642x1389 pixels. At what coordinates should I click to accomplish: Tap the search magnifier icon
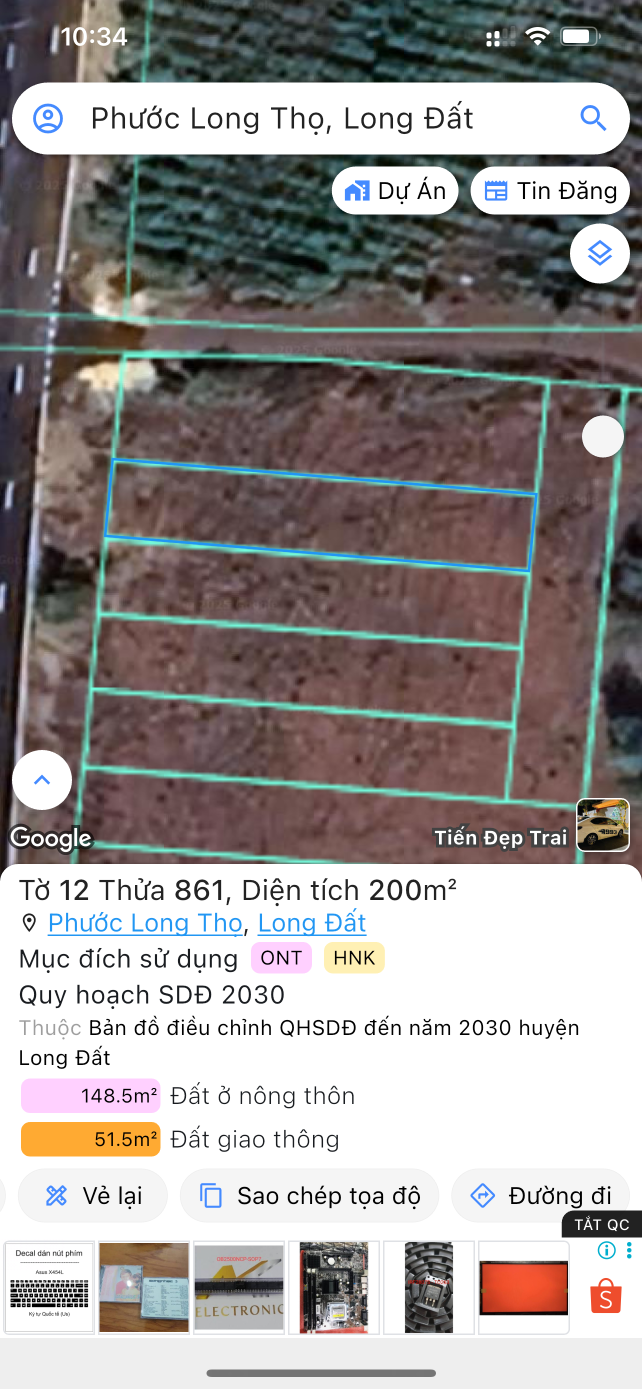pyautogui.click(x=593, y=119)
